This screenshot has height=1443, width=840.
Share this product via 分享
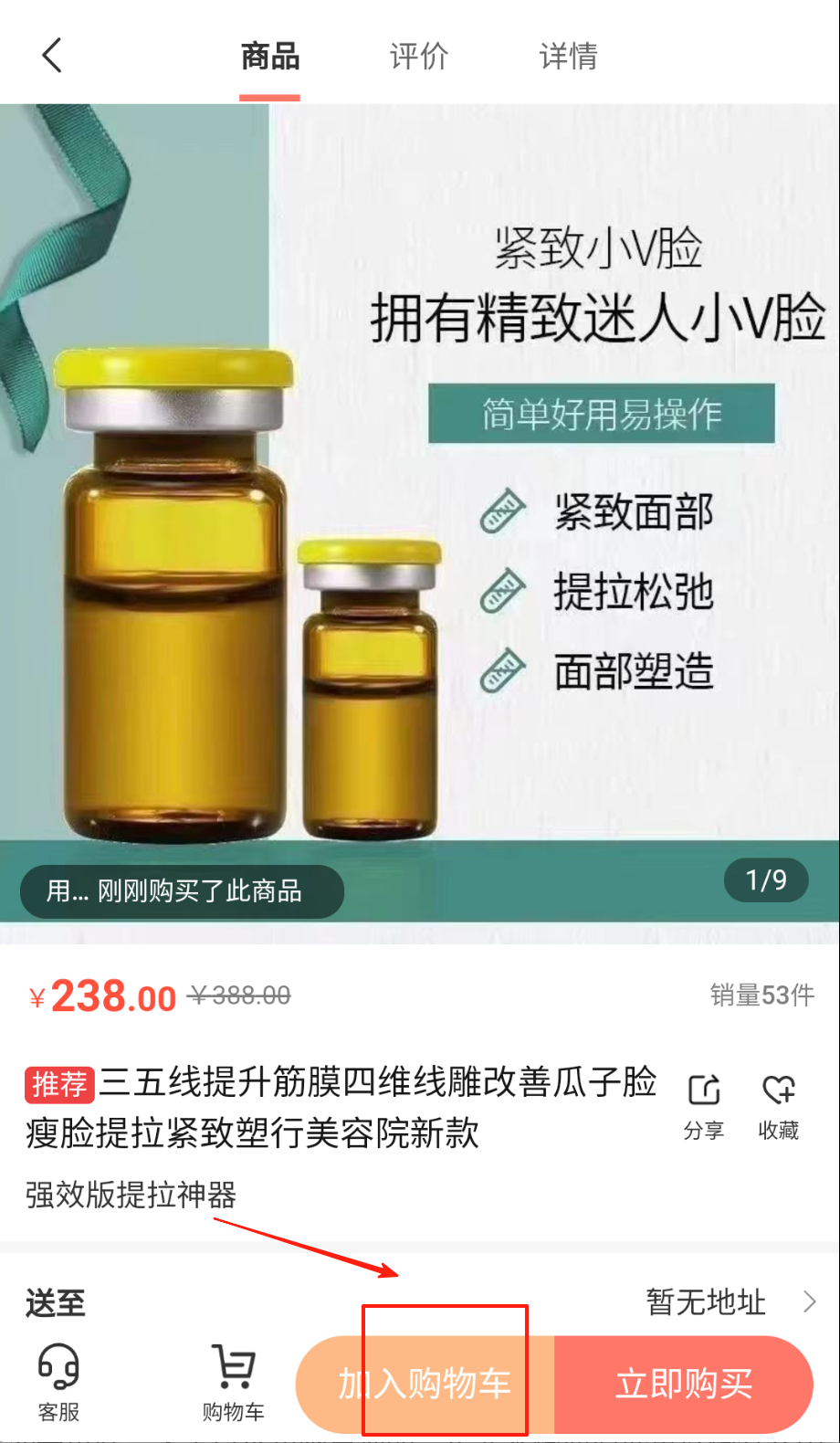(704, 1105)
